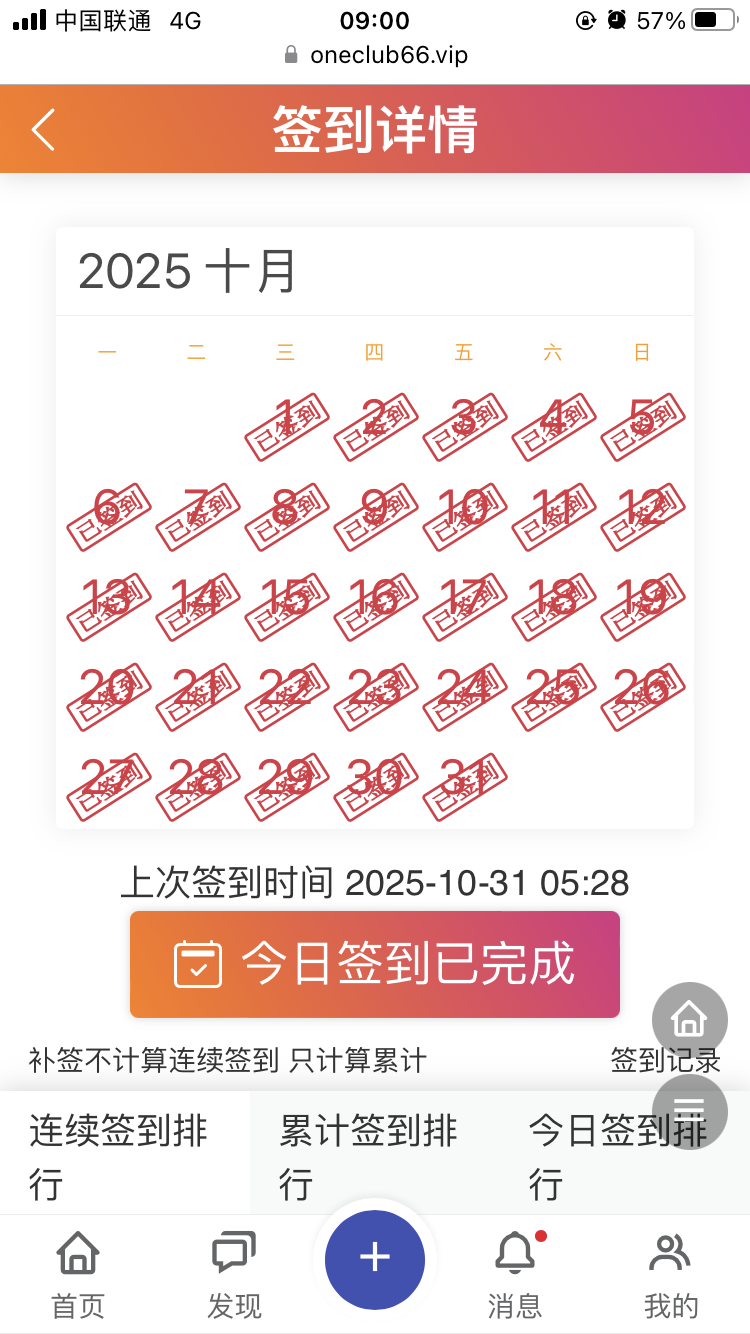Screen dimensions: 750x1334
Task: Tap the alarm clock status bar icon
Action: (617, 18)
